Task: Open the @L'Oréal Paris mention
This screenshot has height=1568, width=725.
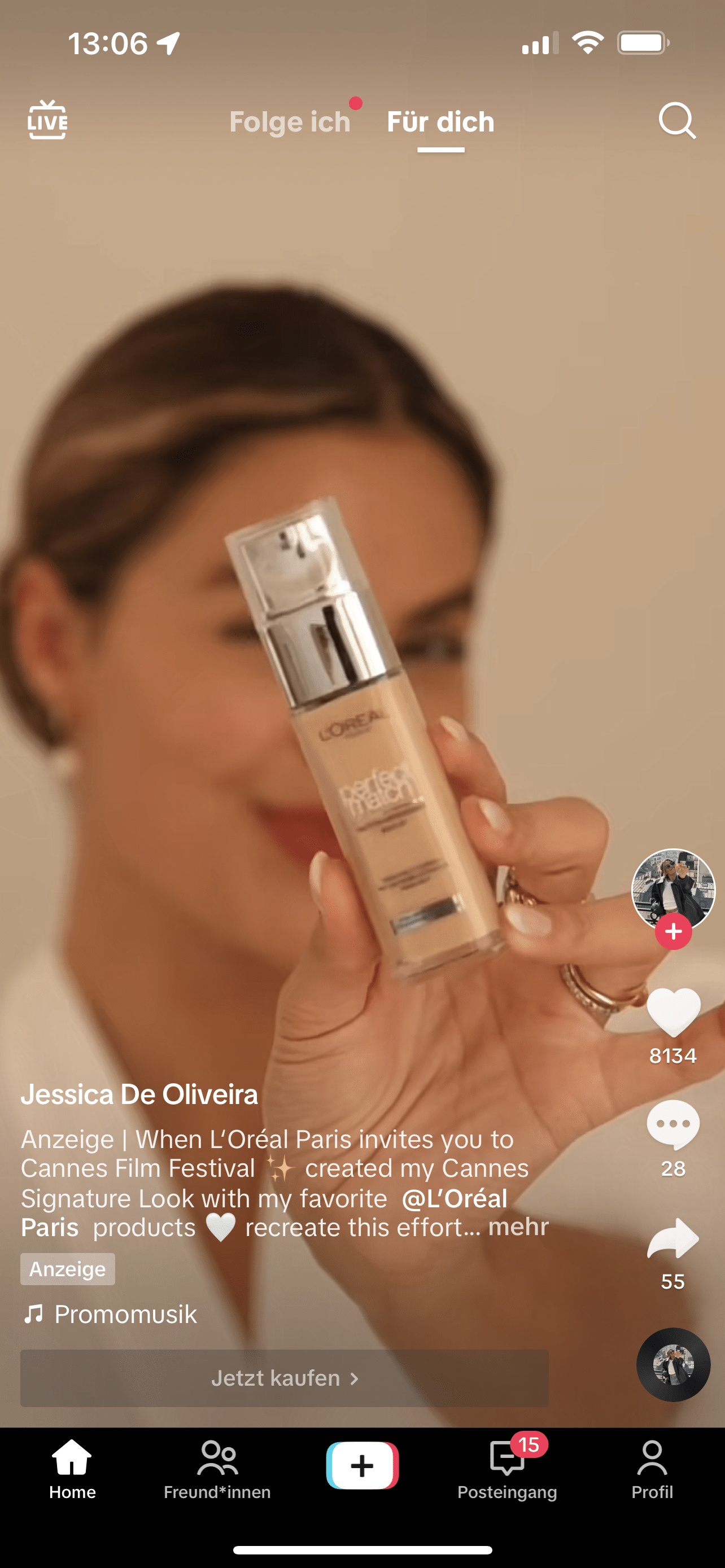Action: click(264, 1212)
